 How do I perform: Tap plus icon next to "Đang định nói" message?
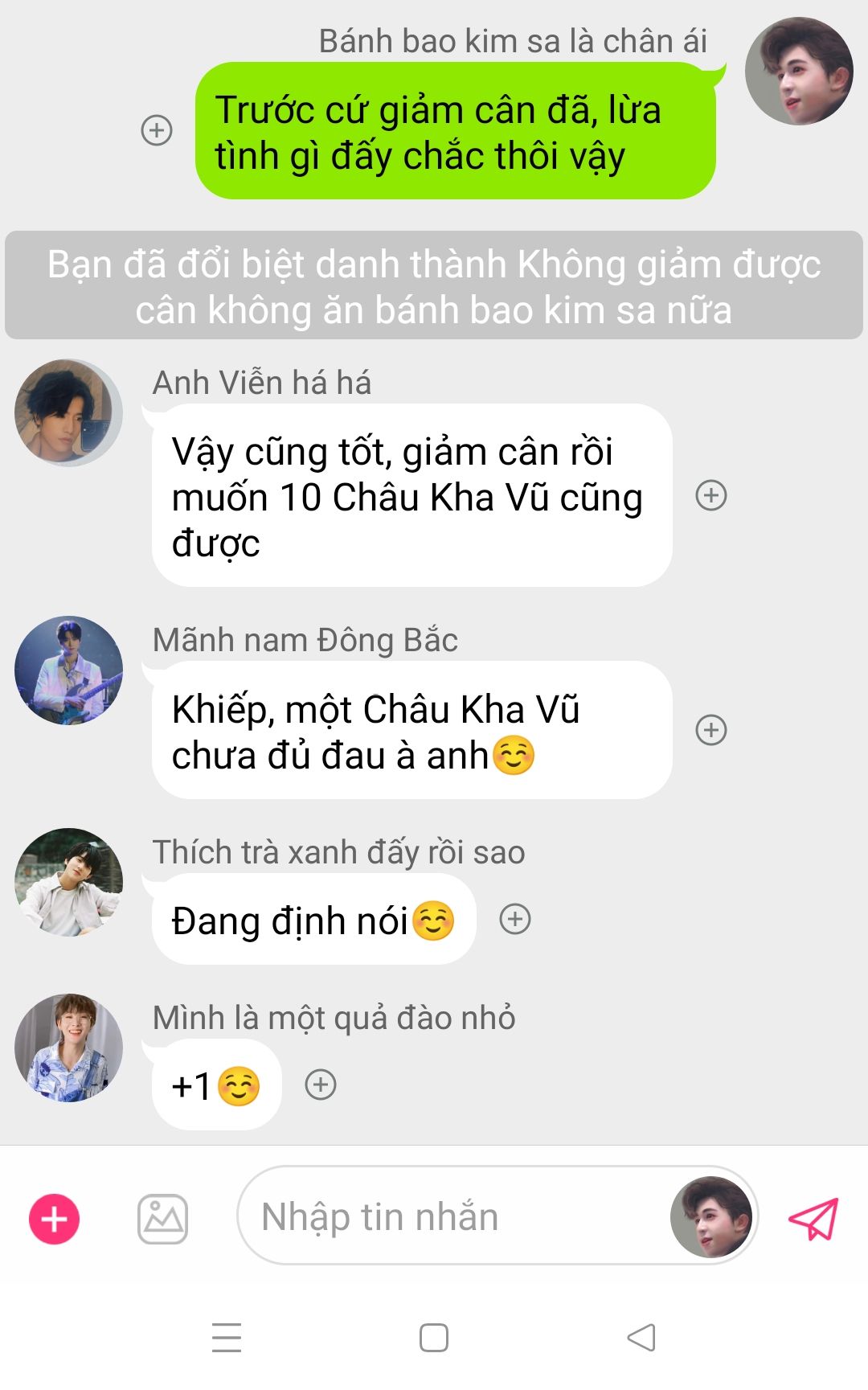point(515,919)
